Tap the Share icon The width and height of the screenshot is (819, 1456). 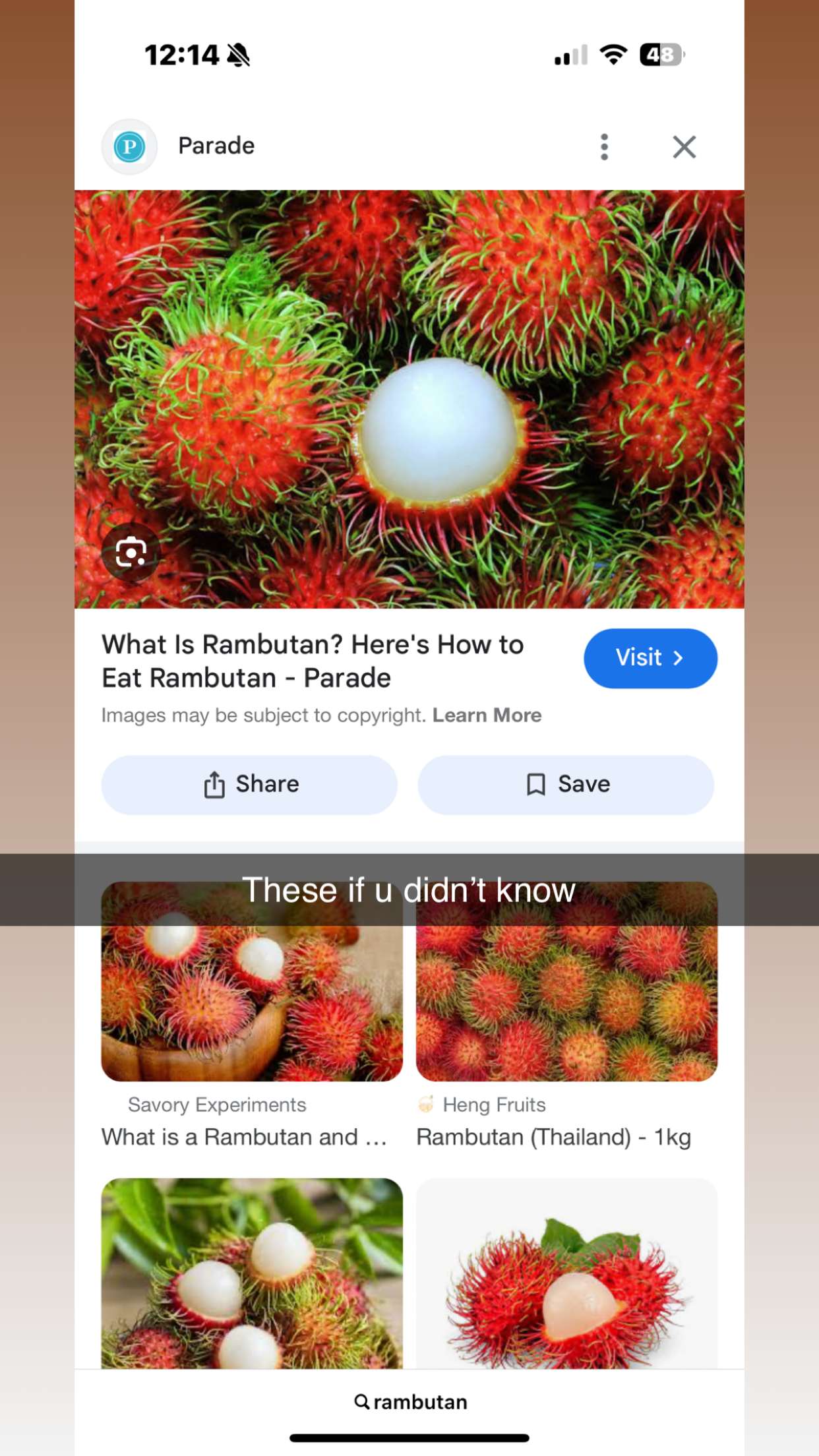(216, 783)
